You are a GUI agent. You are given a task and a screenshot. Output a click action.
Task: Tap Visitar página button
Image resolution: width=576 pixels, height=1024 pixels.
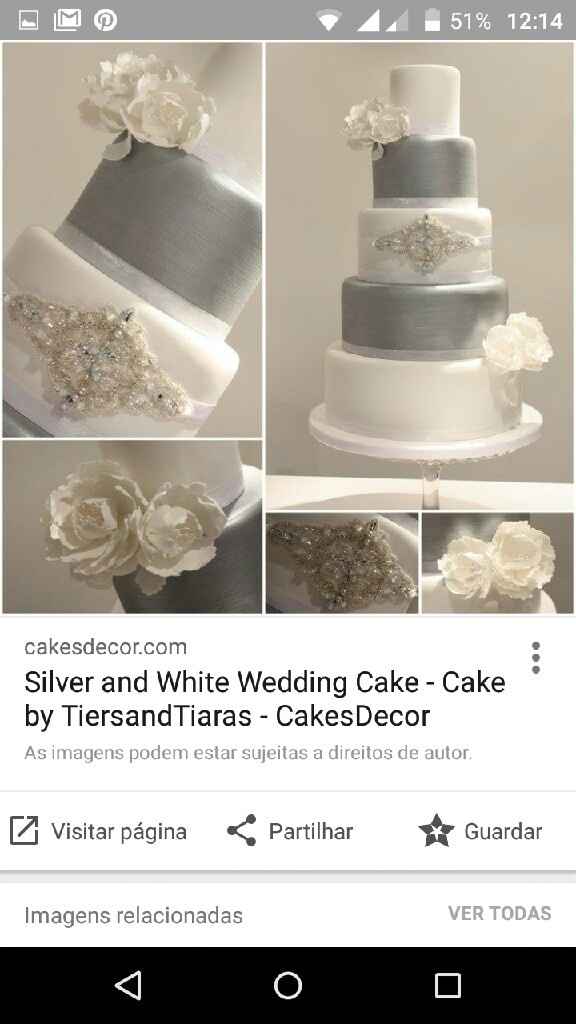[x=99, y=831]
